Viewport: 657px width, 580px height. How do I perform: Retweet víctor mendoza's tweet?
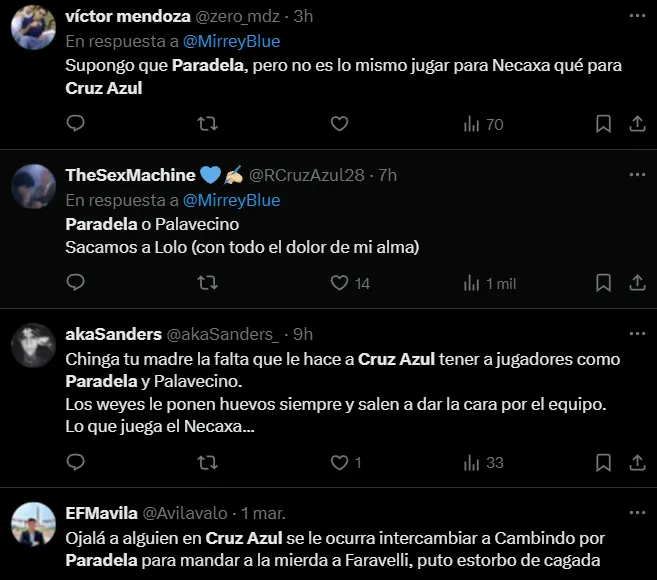click(x=207, y=124)
